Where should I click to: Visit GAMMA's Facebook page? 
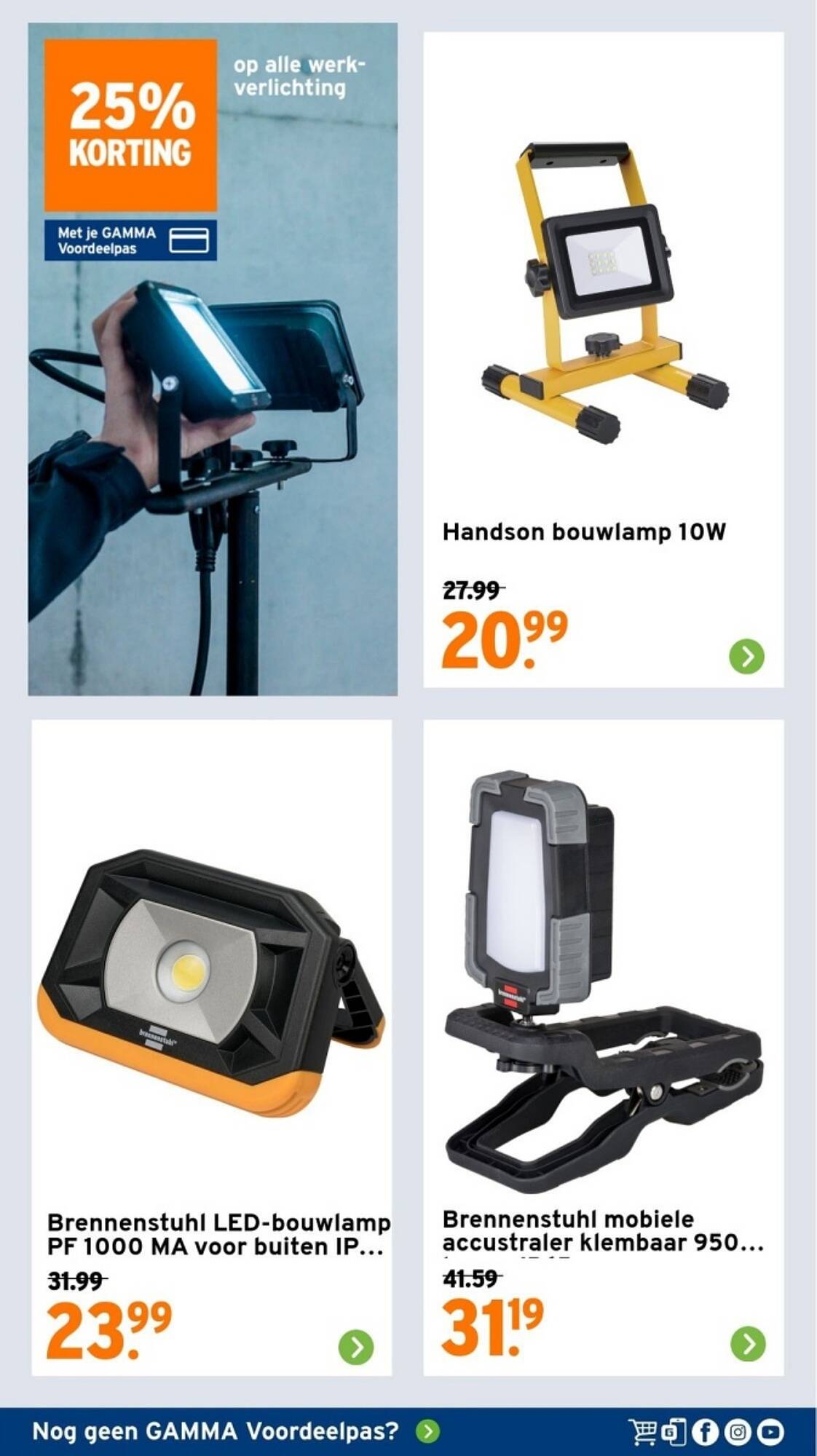click(705, 1432)
